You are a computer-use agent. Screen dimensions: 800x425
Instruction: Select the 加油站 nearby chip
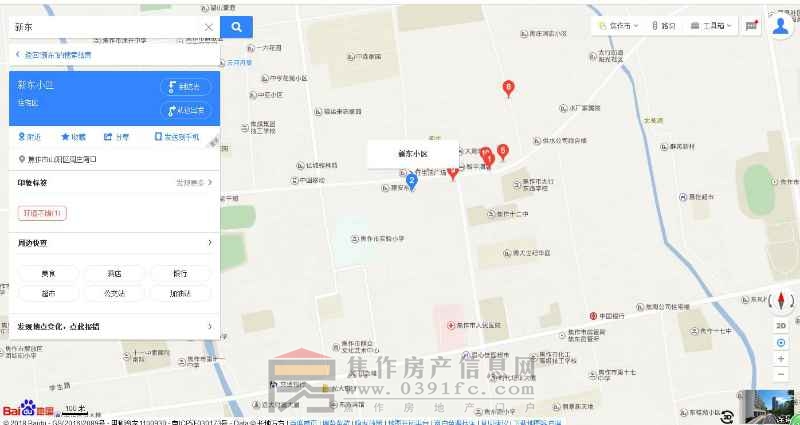[180, 293]
